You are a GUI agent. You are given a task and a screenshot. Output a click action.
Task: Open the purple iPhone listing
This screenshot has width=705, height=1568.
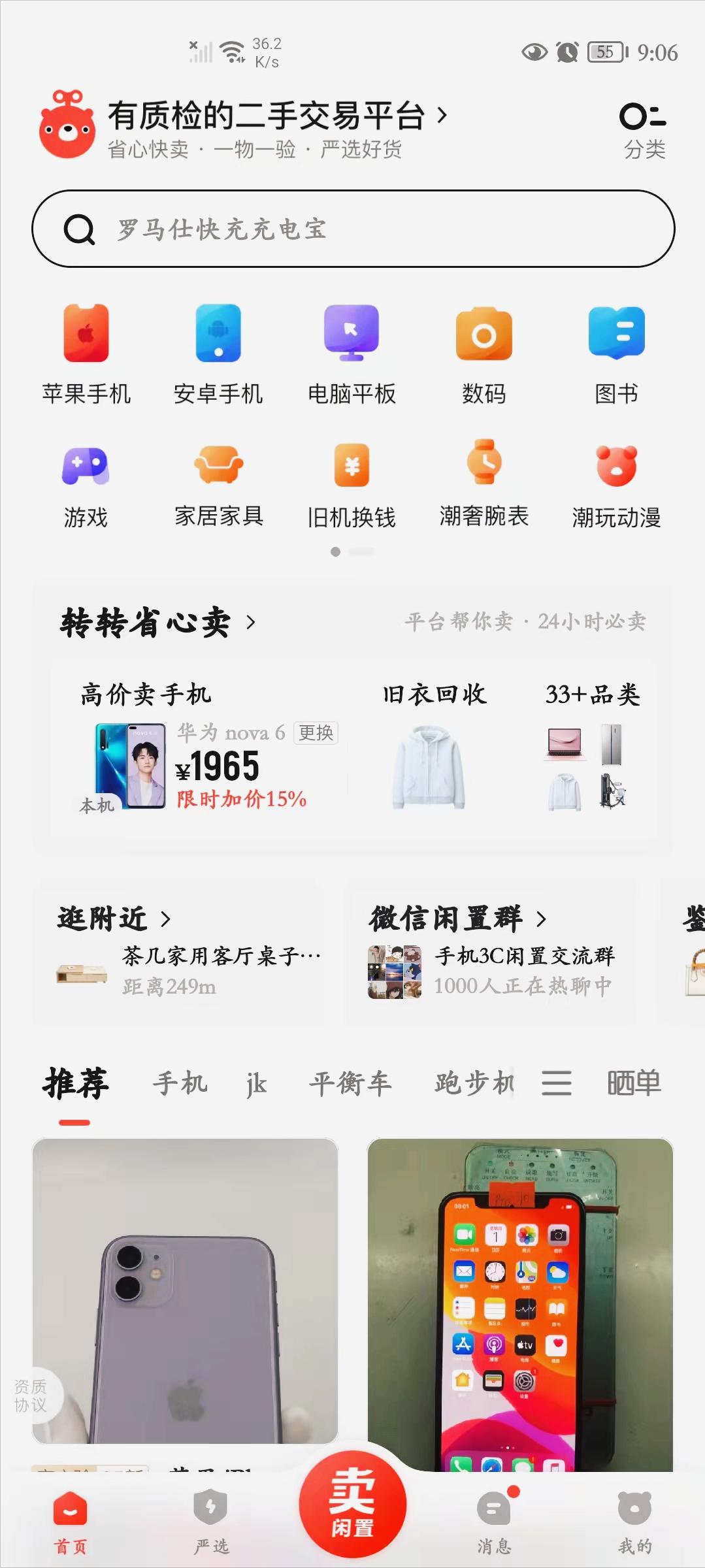pyautogui.click(x=185, y=1290)
